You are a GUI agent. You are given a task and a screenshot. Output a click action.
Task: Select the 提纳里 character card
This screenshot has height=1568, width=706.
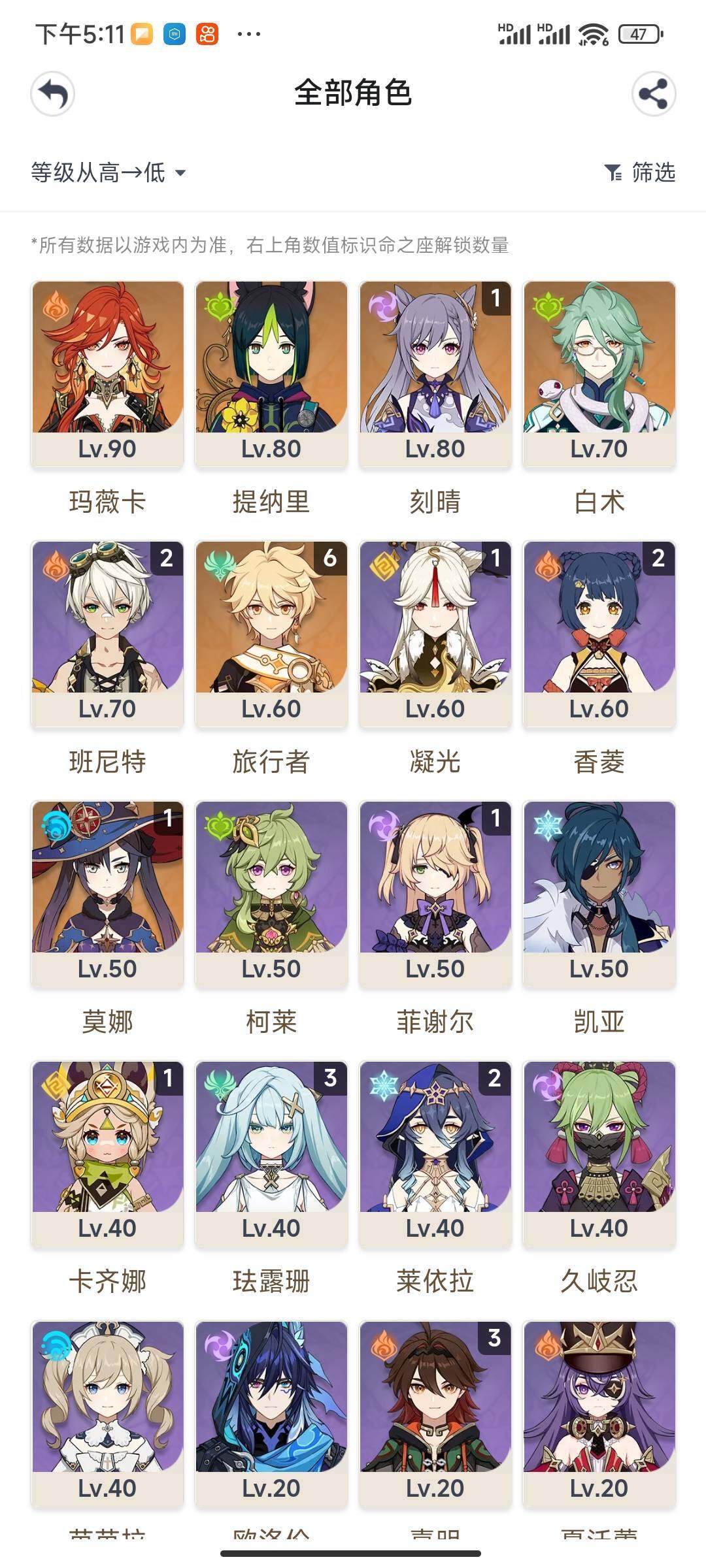coord(271,372)
